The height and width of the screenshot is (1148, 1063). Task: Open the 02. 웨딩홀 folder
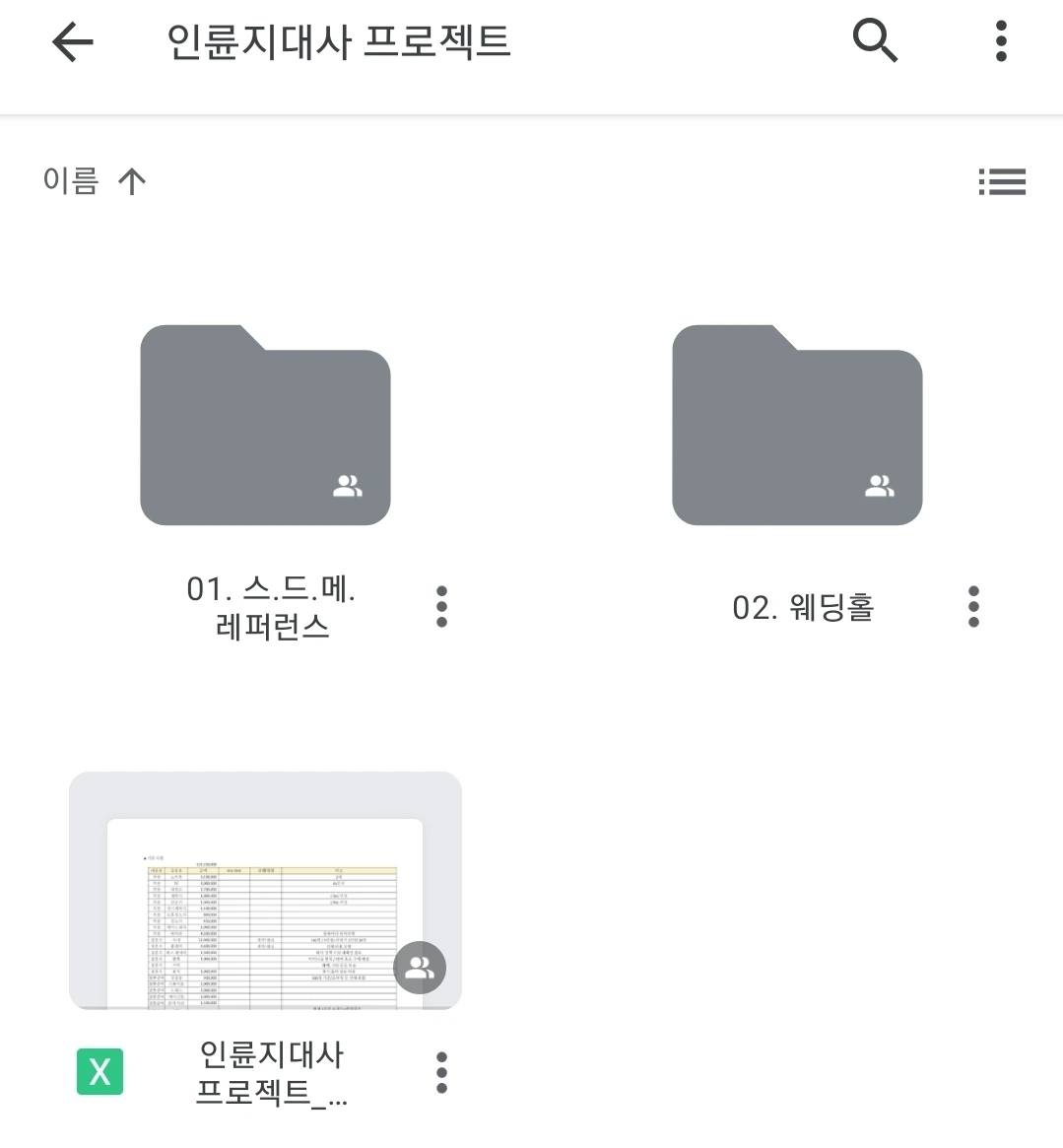pos(797,426)
